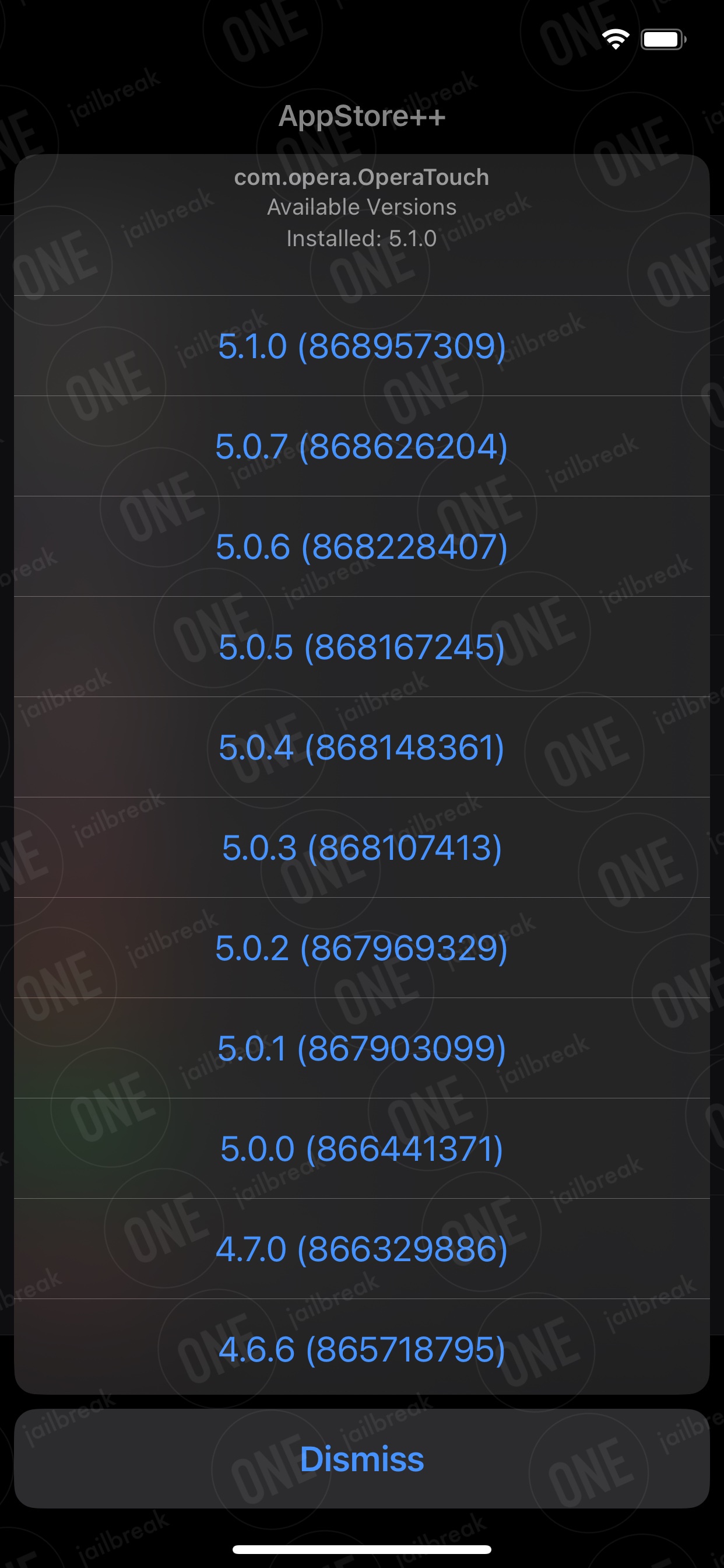The image size is (724, 1568).
Task: Pick version 5.0.1 (867903099)
Action: tap(362, 1048)
